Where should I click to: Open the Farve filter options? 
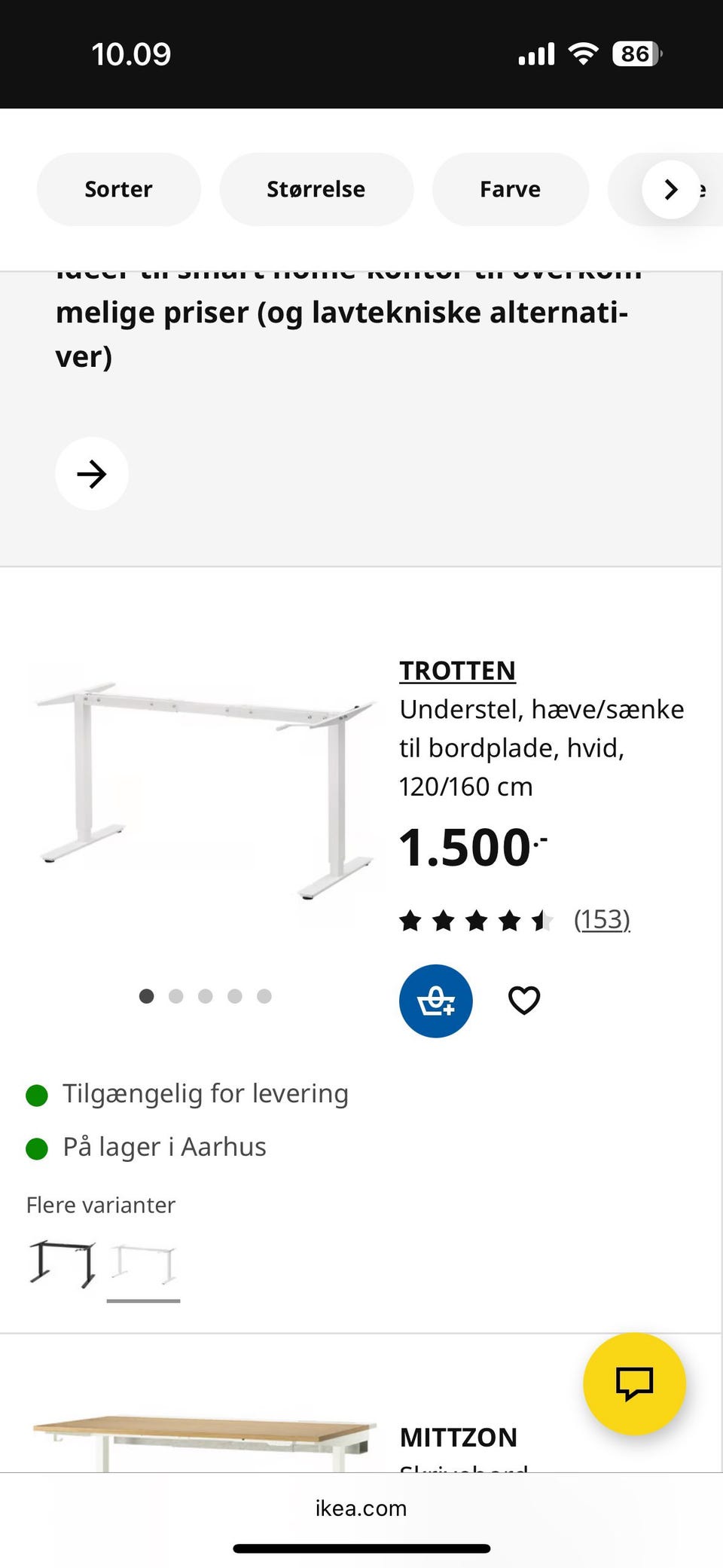510,189
